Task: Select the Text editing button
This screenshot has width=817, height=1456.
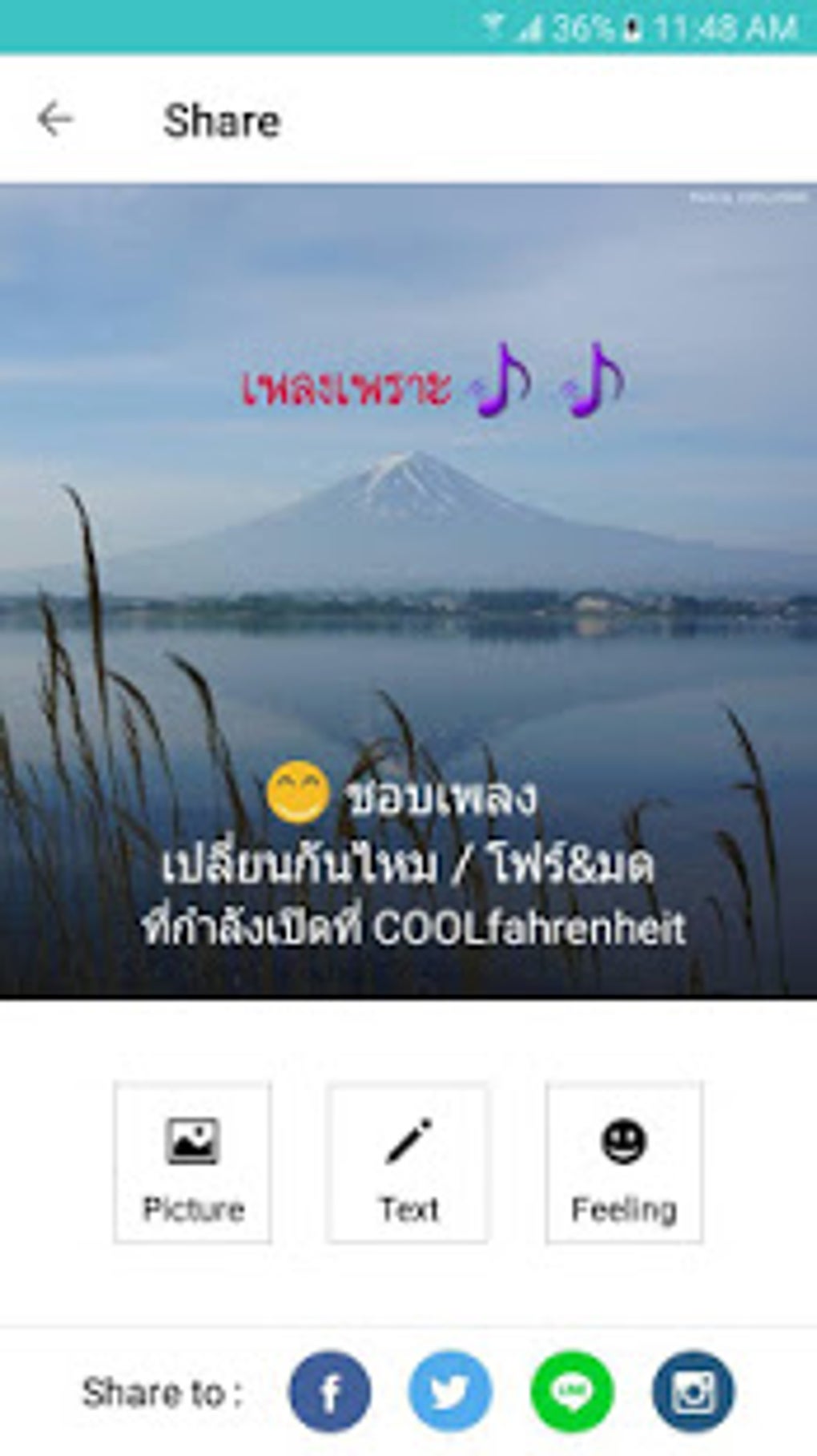Action: pos(408,1163)
